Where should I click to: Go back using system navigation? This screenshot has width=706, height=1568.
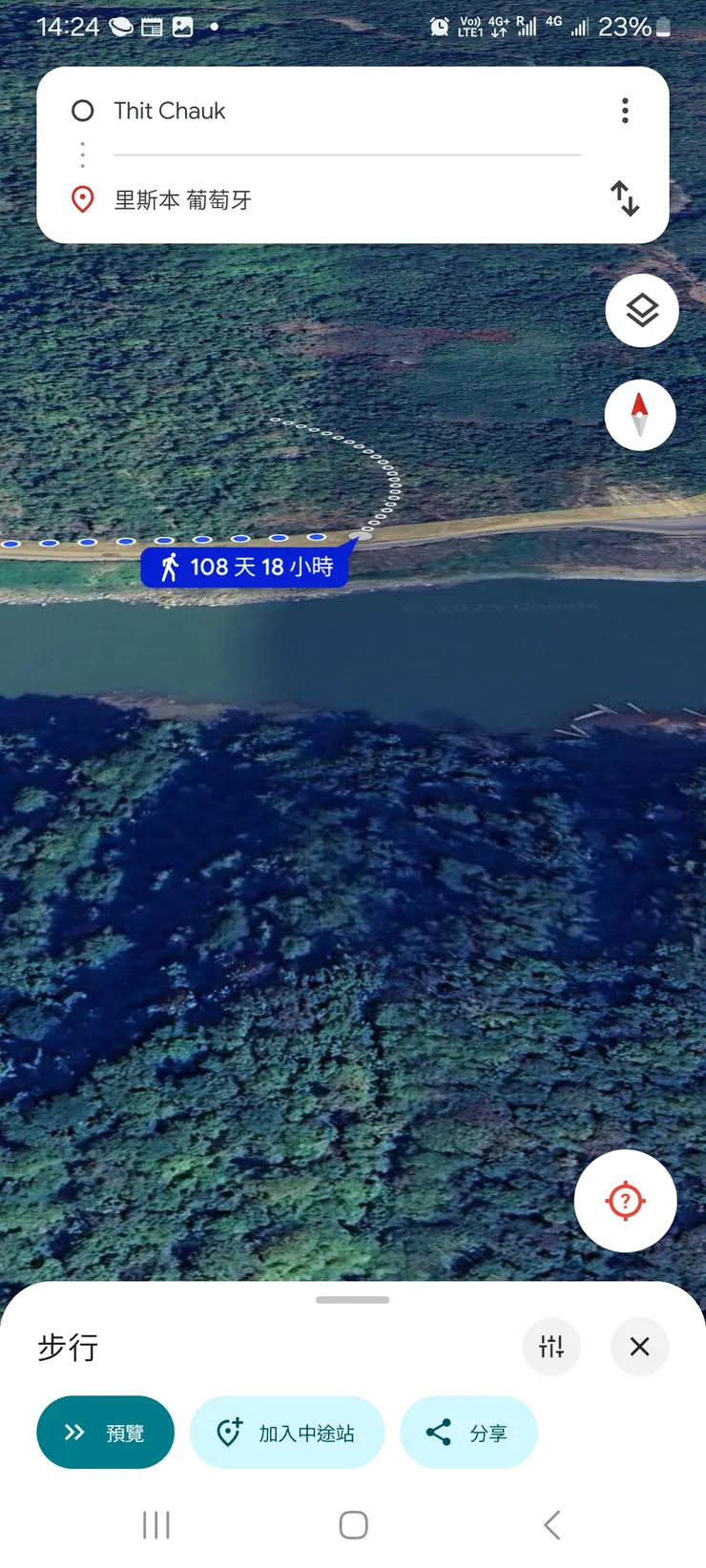tap(551, 1525)
